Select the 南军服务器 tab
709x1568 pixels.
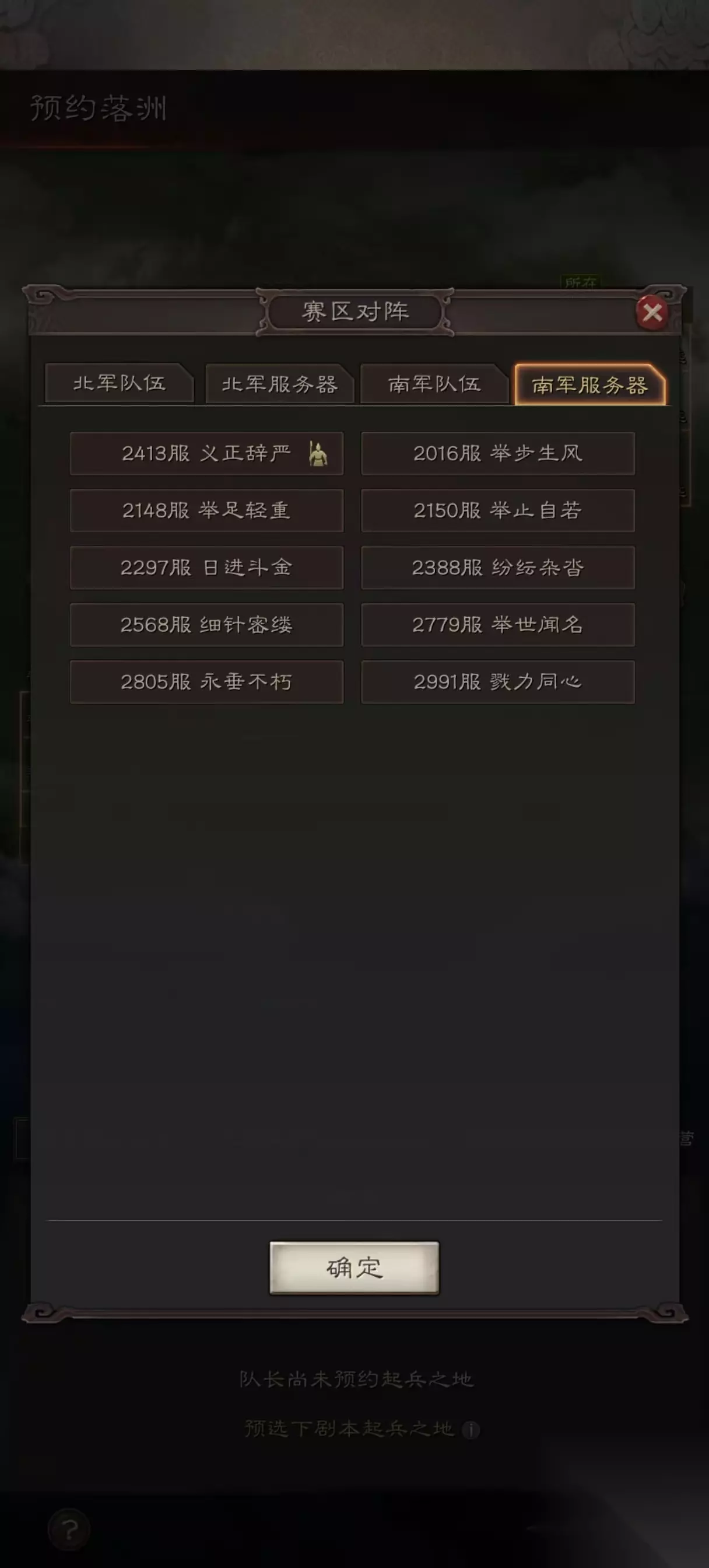pyautogui.click(x=589, y=384)
